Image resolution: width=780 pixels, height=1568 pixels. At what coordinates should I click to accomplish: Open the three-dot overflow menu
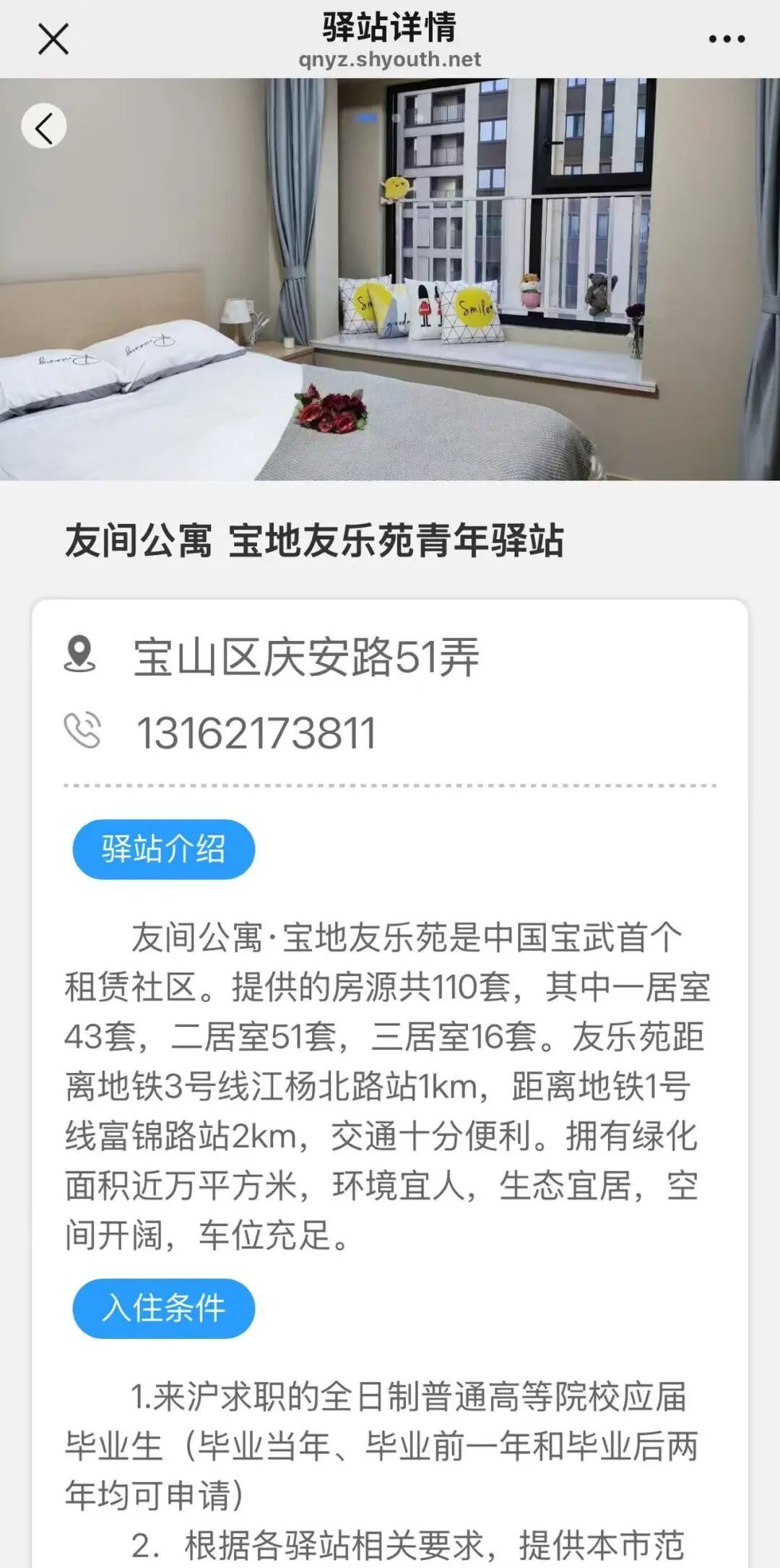click(726, 39)
